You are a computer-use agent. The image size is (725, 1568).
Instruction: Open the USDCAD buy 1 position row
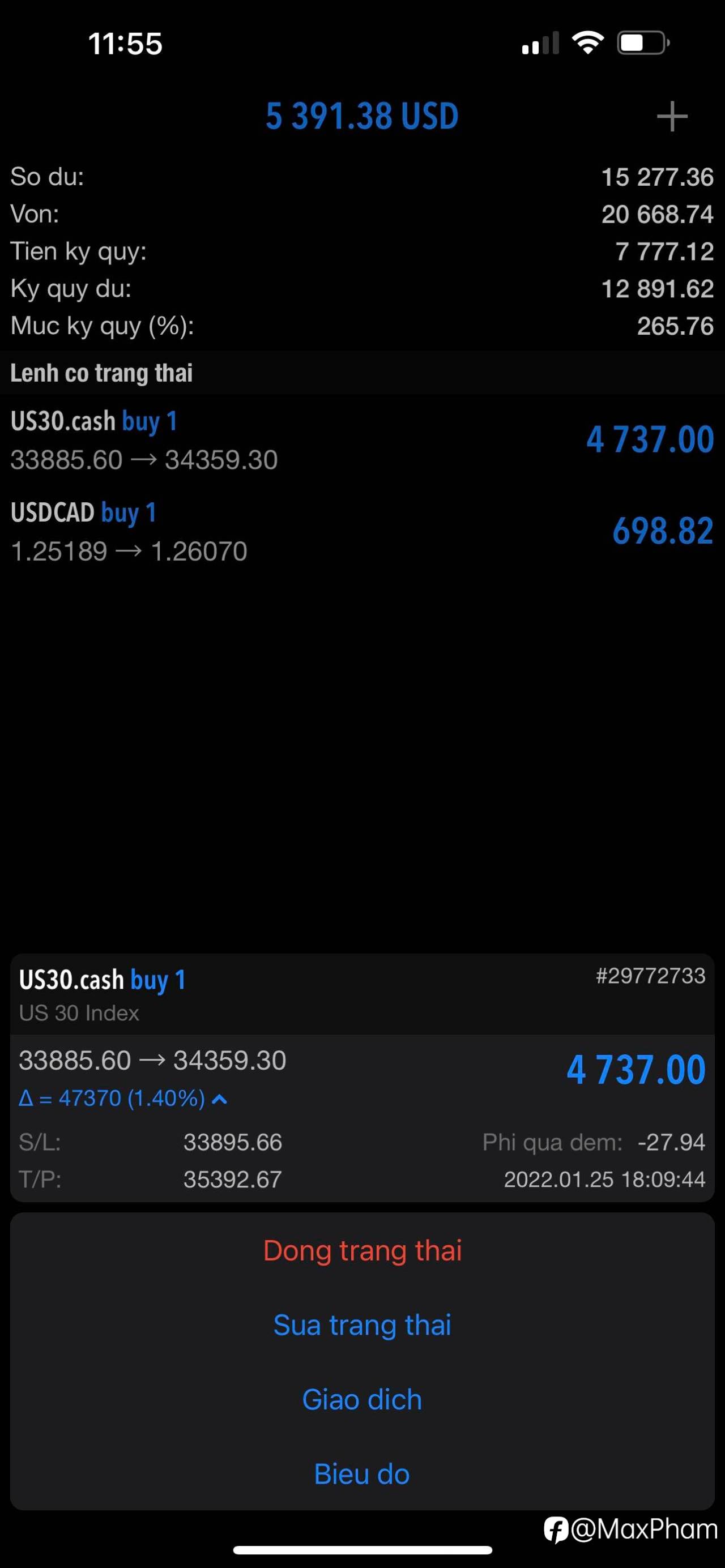[362, 531]
